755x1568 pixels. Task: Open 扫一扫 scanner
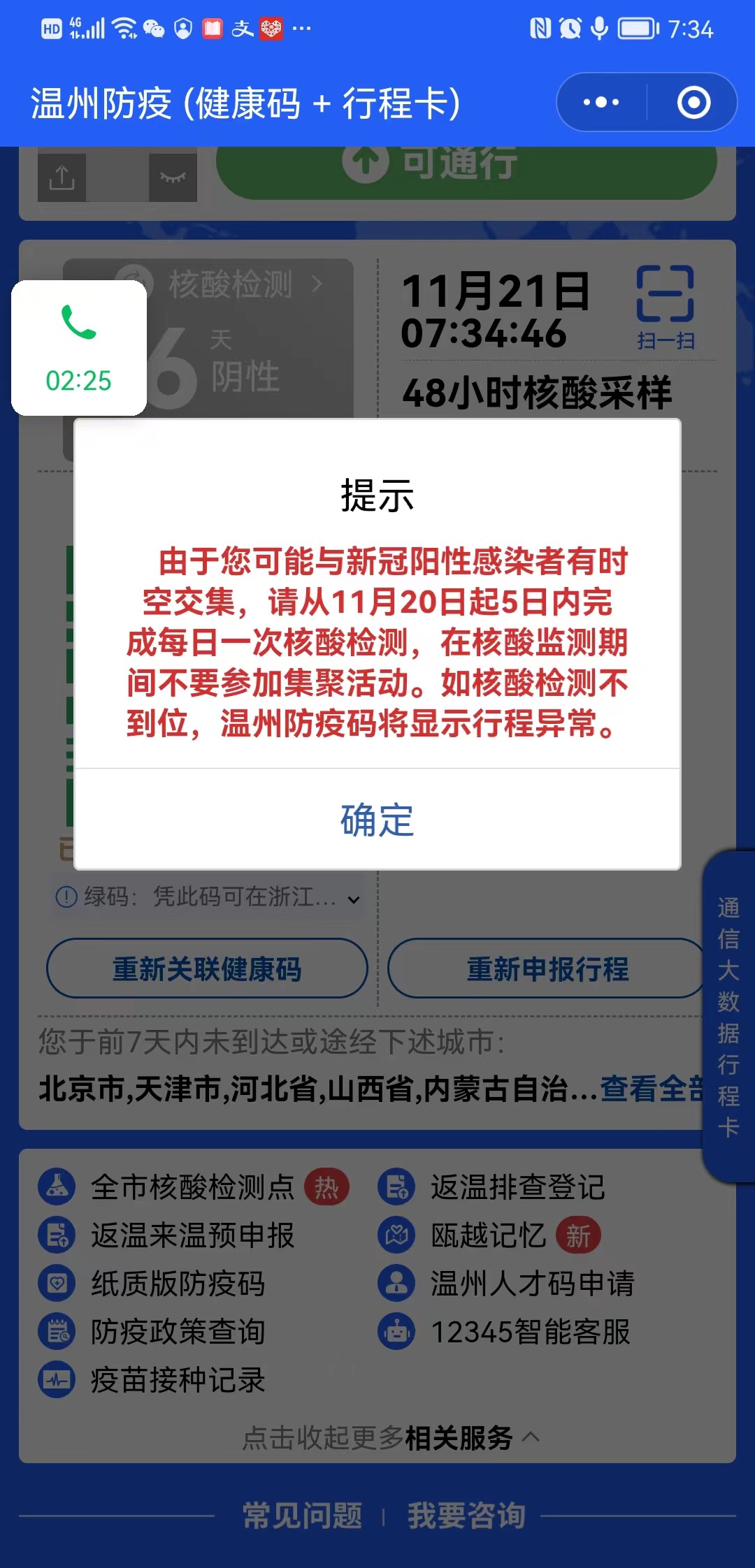click(665, 307)
